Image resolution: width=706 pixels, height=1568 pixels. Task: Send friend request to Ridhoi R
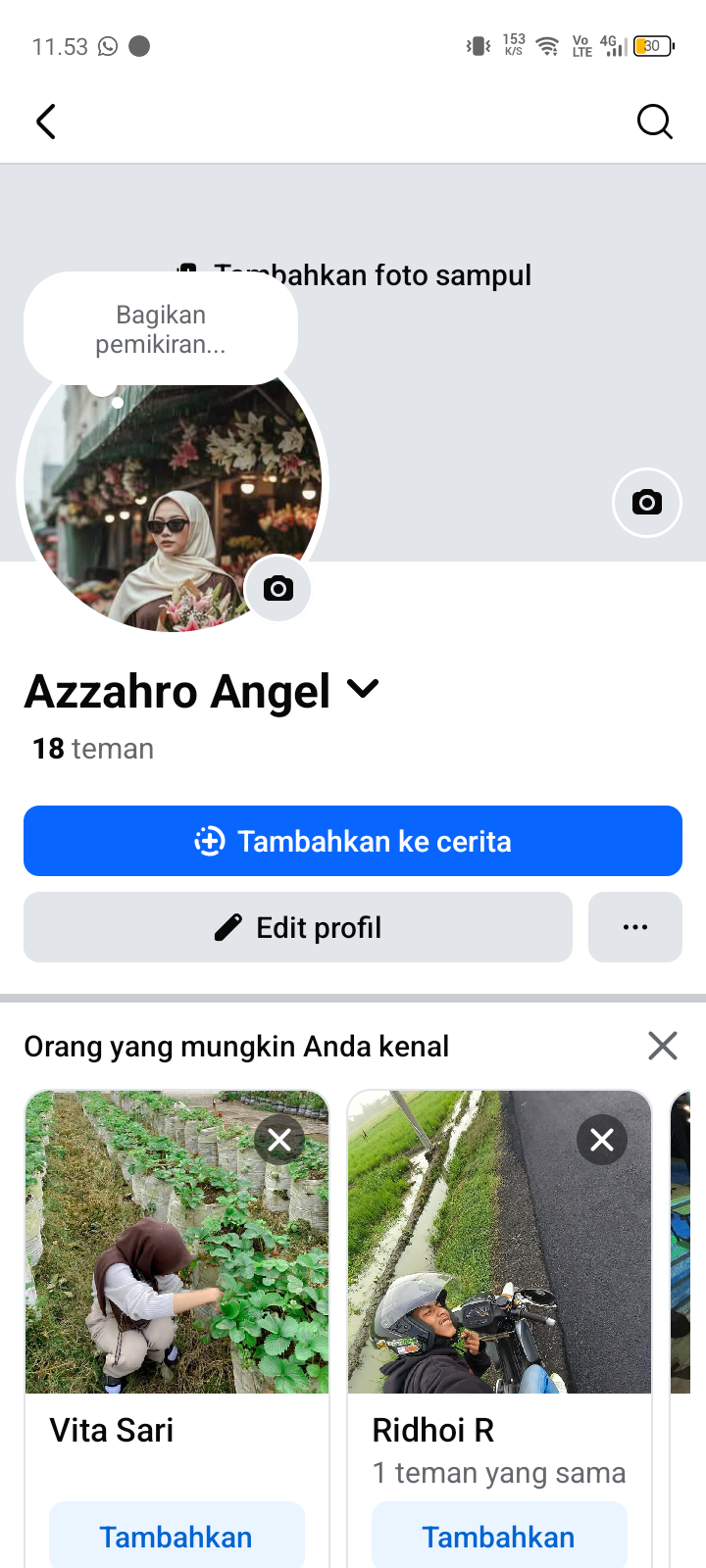pos(499,1536)
